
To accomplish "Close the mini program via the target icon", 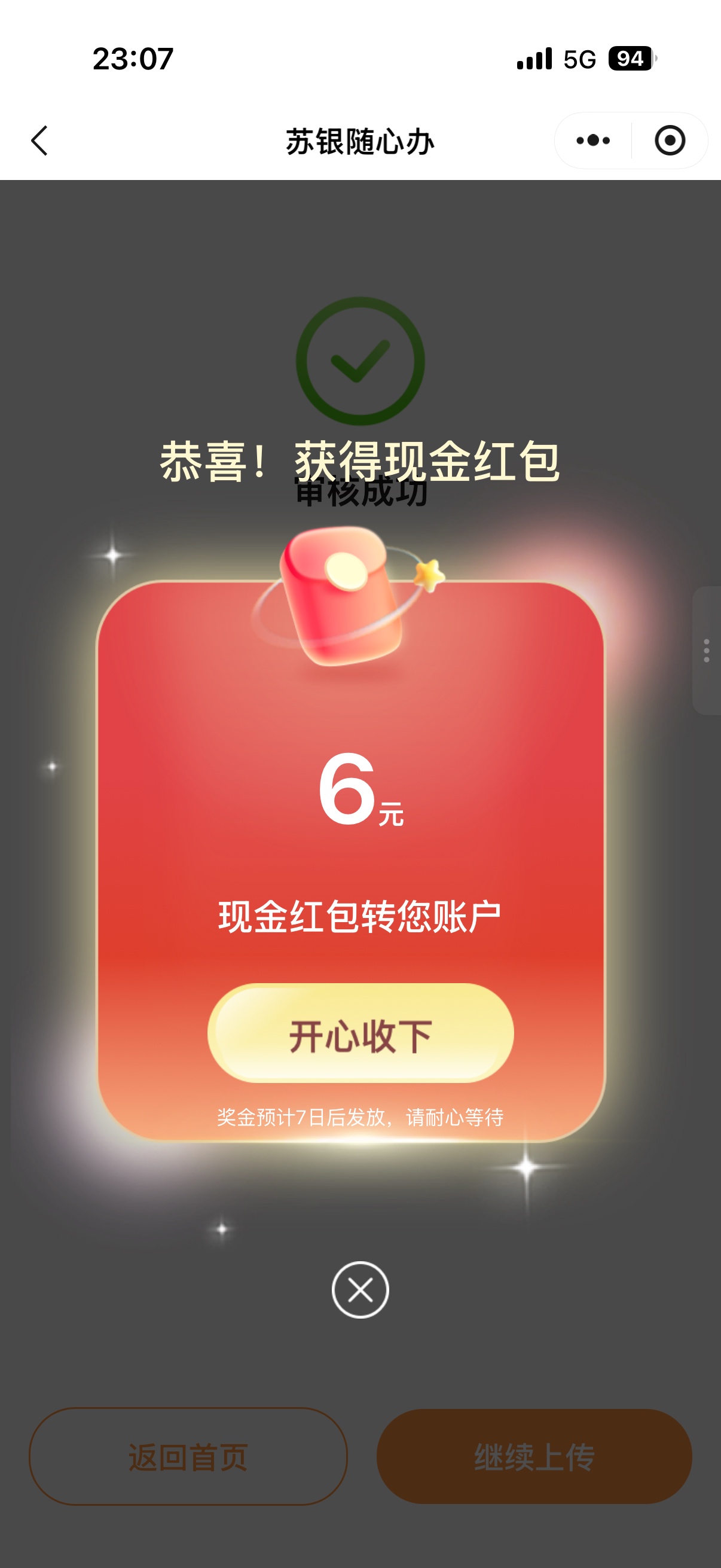I will (669, 141).
